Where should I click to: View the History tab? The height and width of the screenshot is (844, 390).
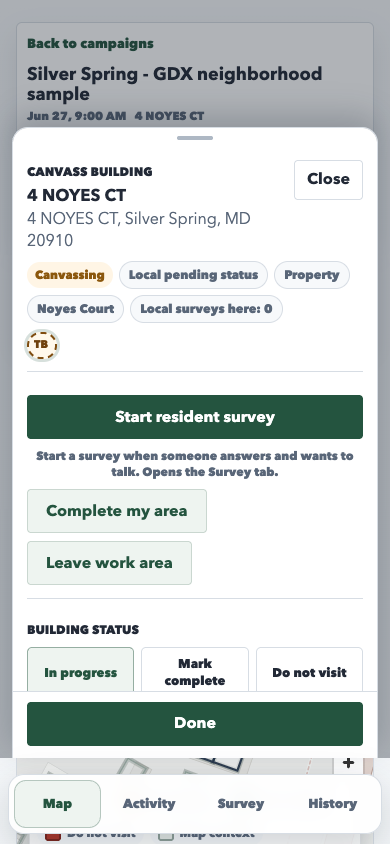332,804
